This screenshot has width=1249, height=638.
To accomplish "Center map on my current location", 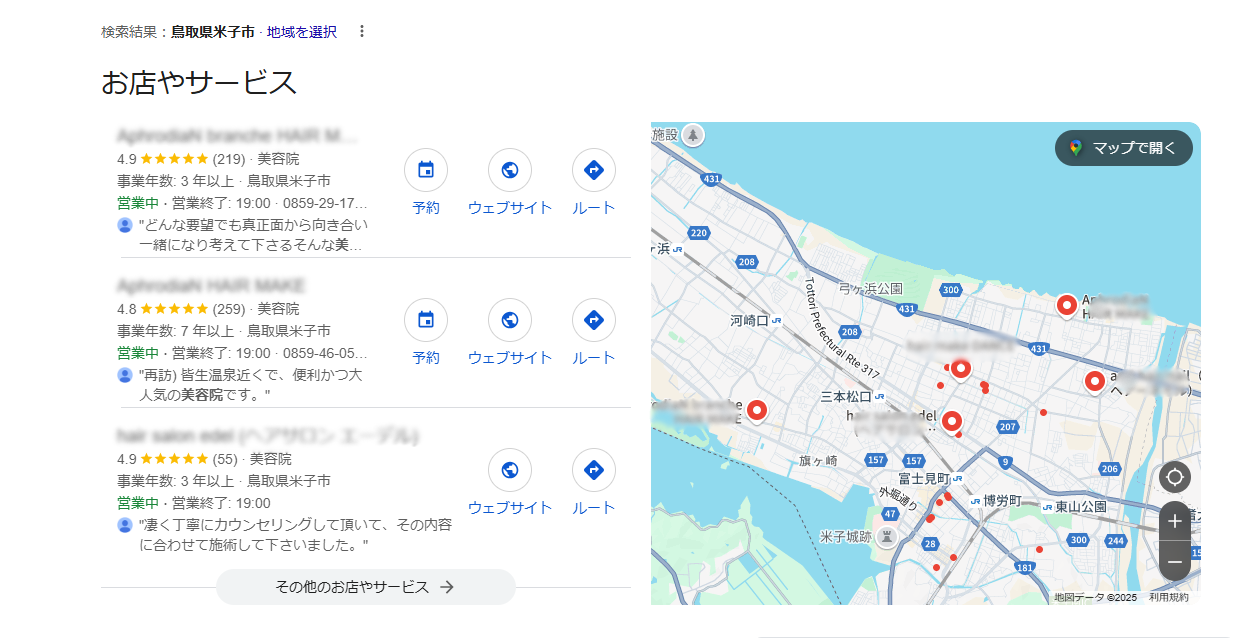I will 1175,477.
